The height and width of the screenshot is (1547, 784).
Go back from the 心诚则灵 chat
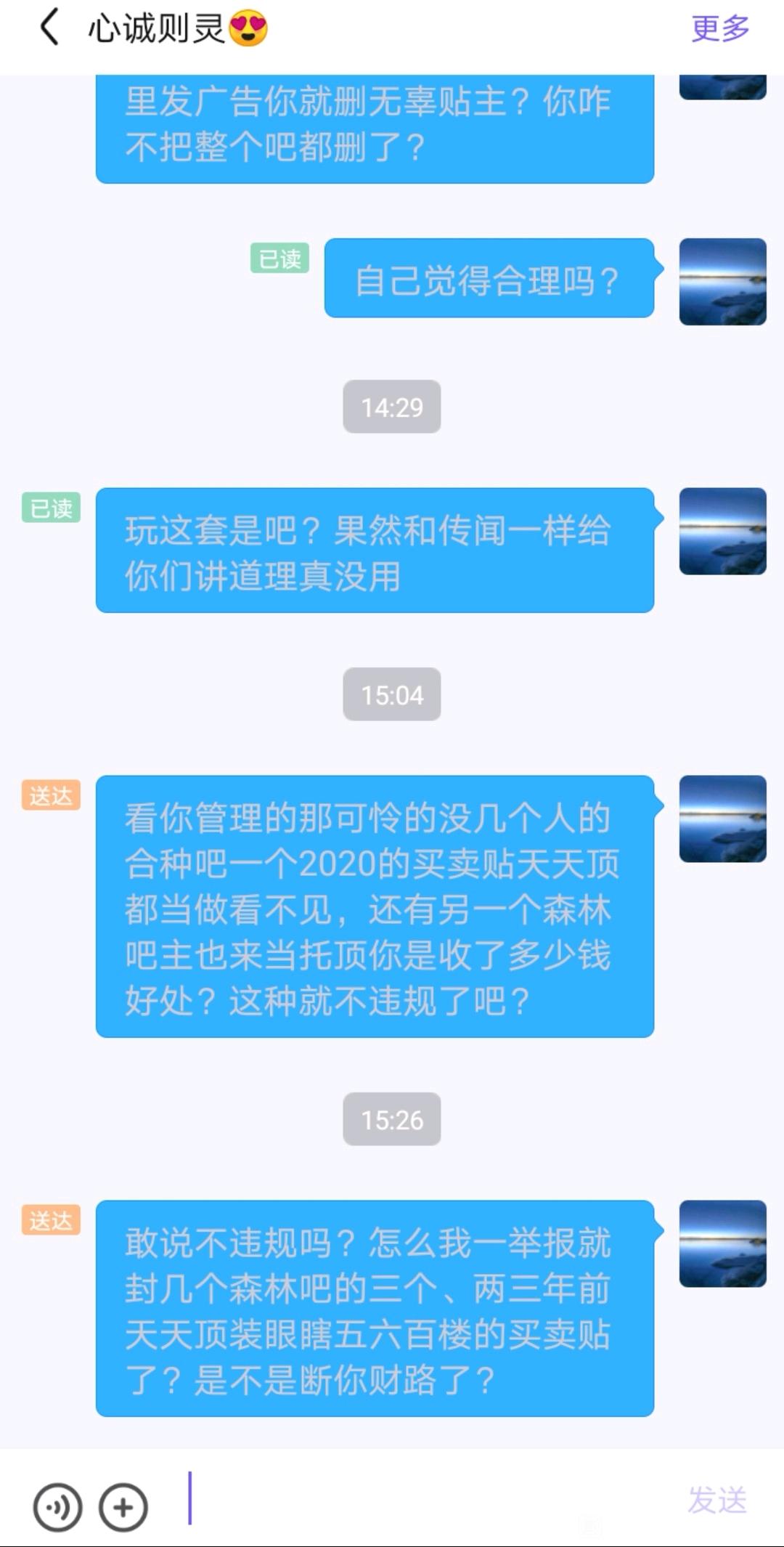(x=49, y=29)
